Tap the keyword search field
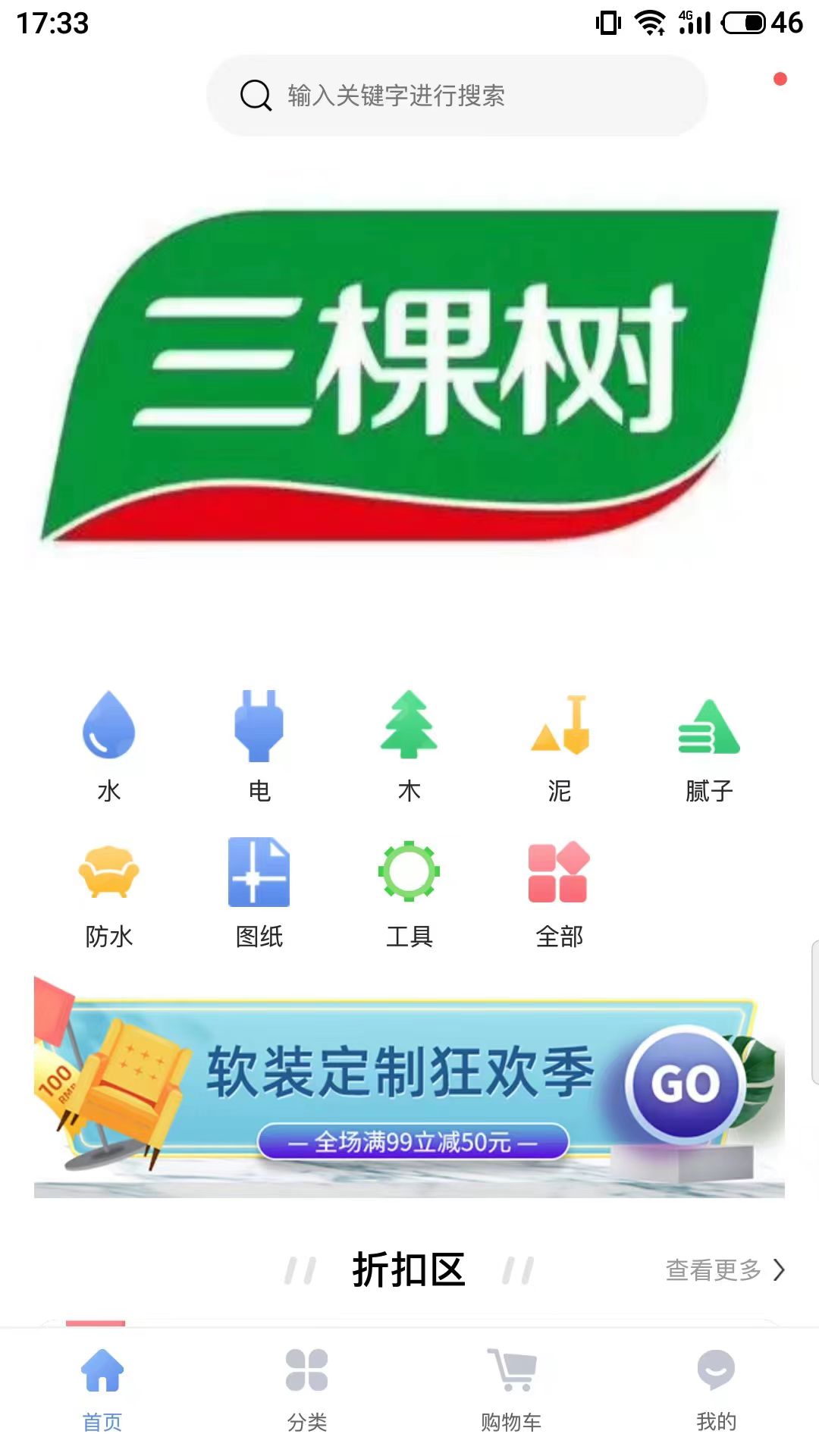819x1456 pixels. pyautogui.click(x=457, y=96)
